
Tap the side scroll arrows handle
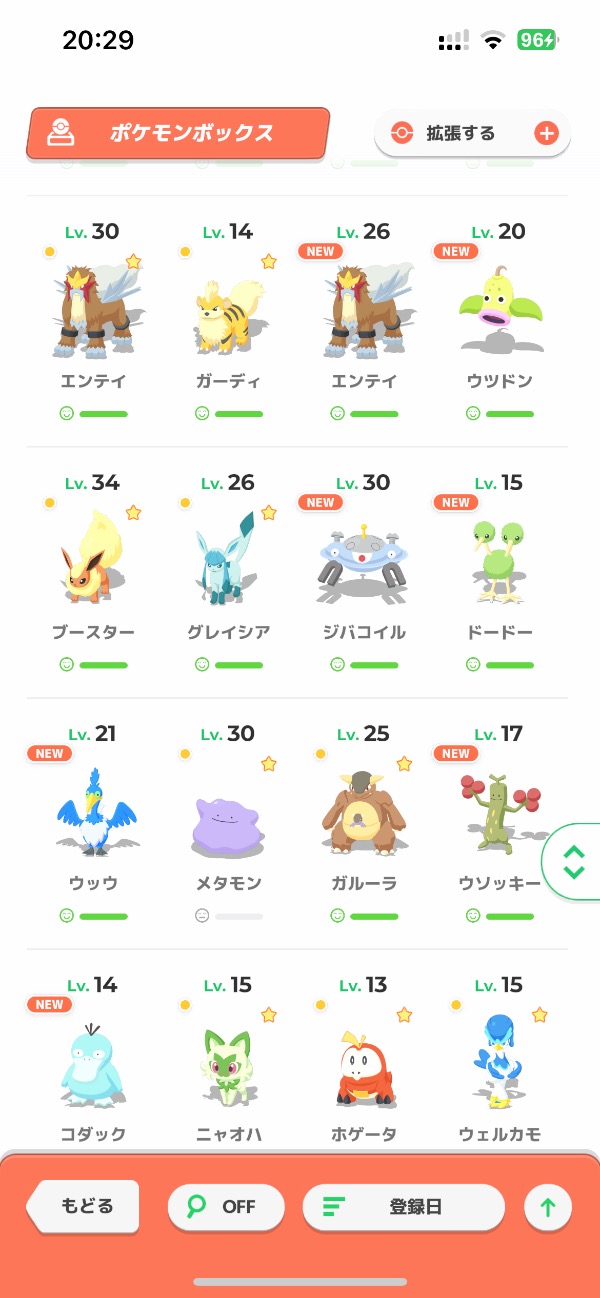[573, 862]
